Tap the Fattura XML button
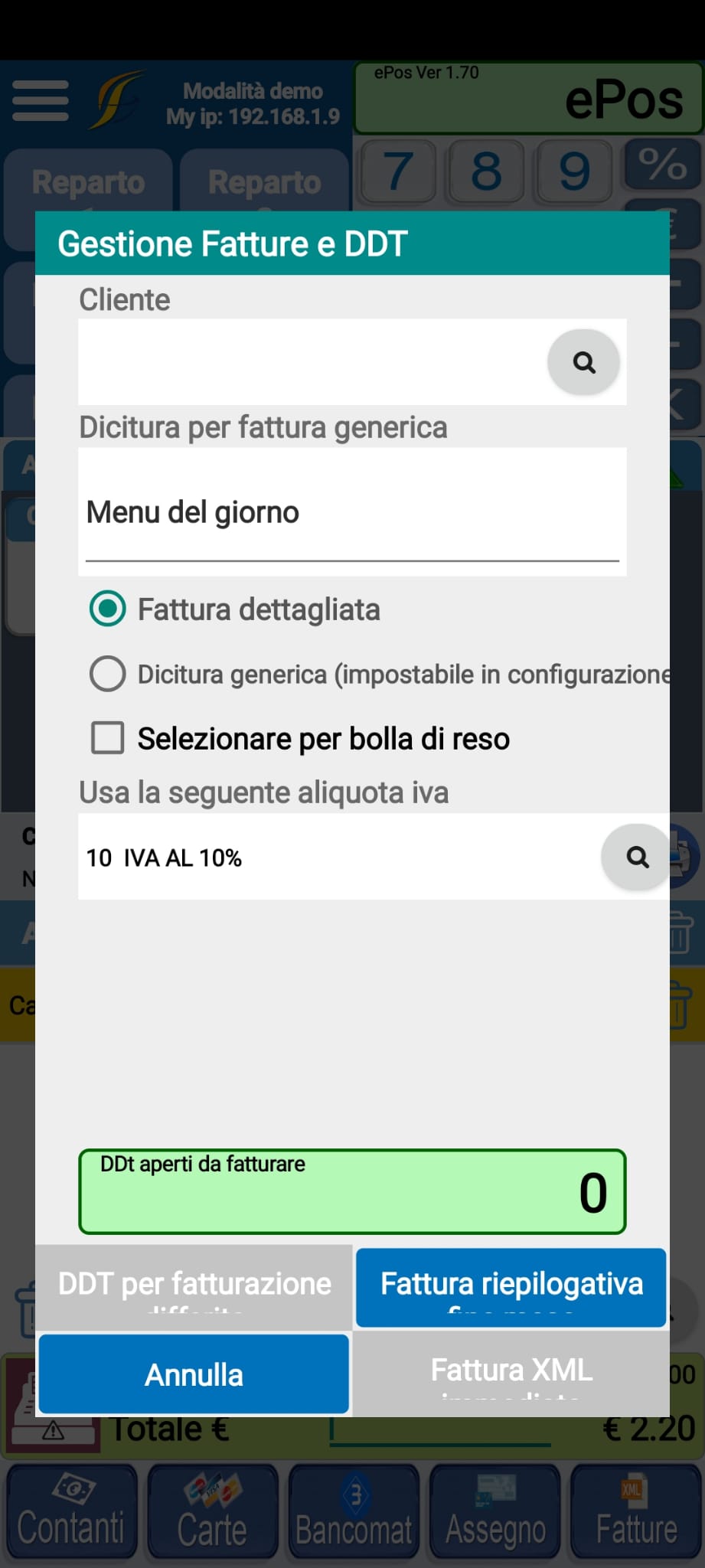The image size is (705, 1568). coord(511,1373)
